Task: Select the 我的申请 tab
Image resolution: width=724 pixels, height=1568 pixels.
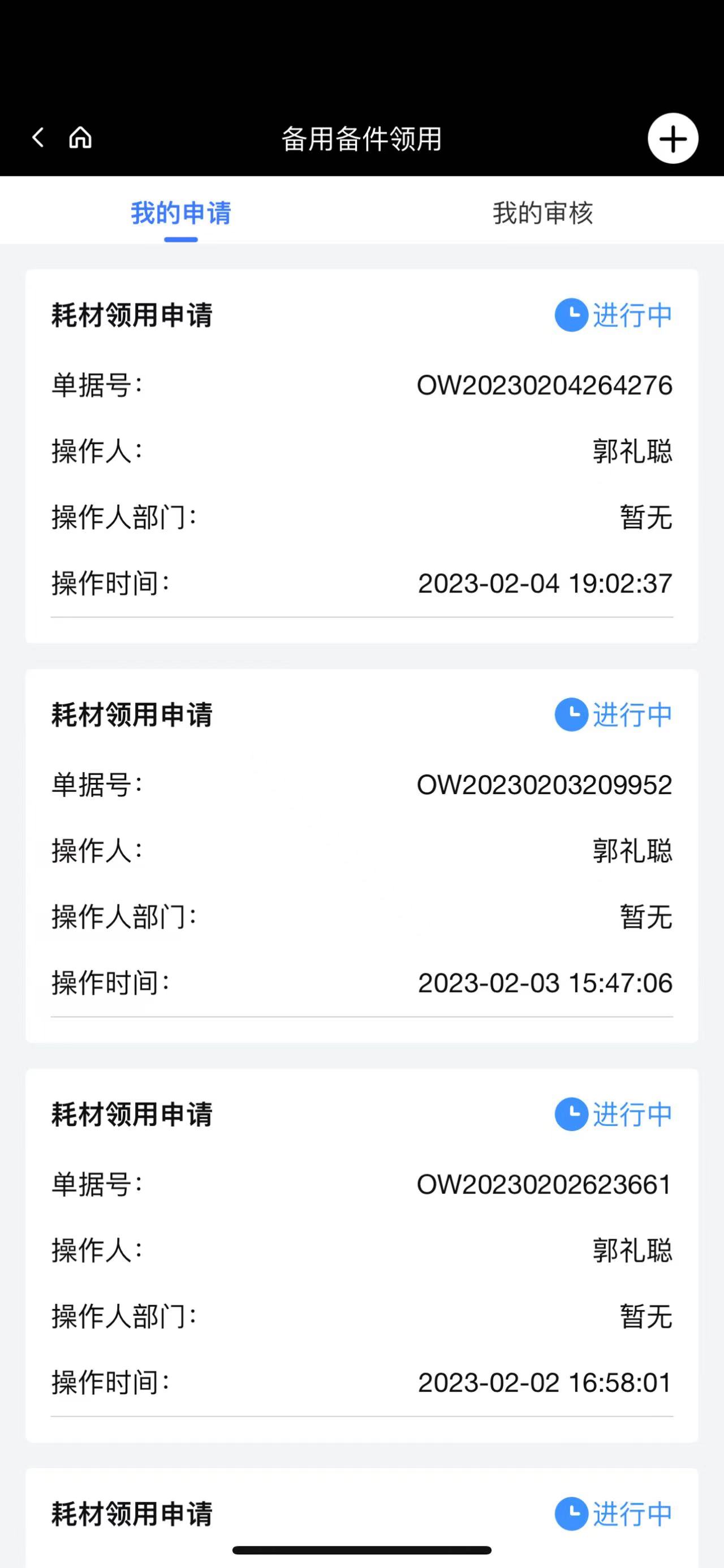Action: pos(181,213)
